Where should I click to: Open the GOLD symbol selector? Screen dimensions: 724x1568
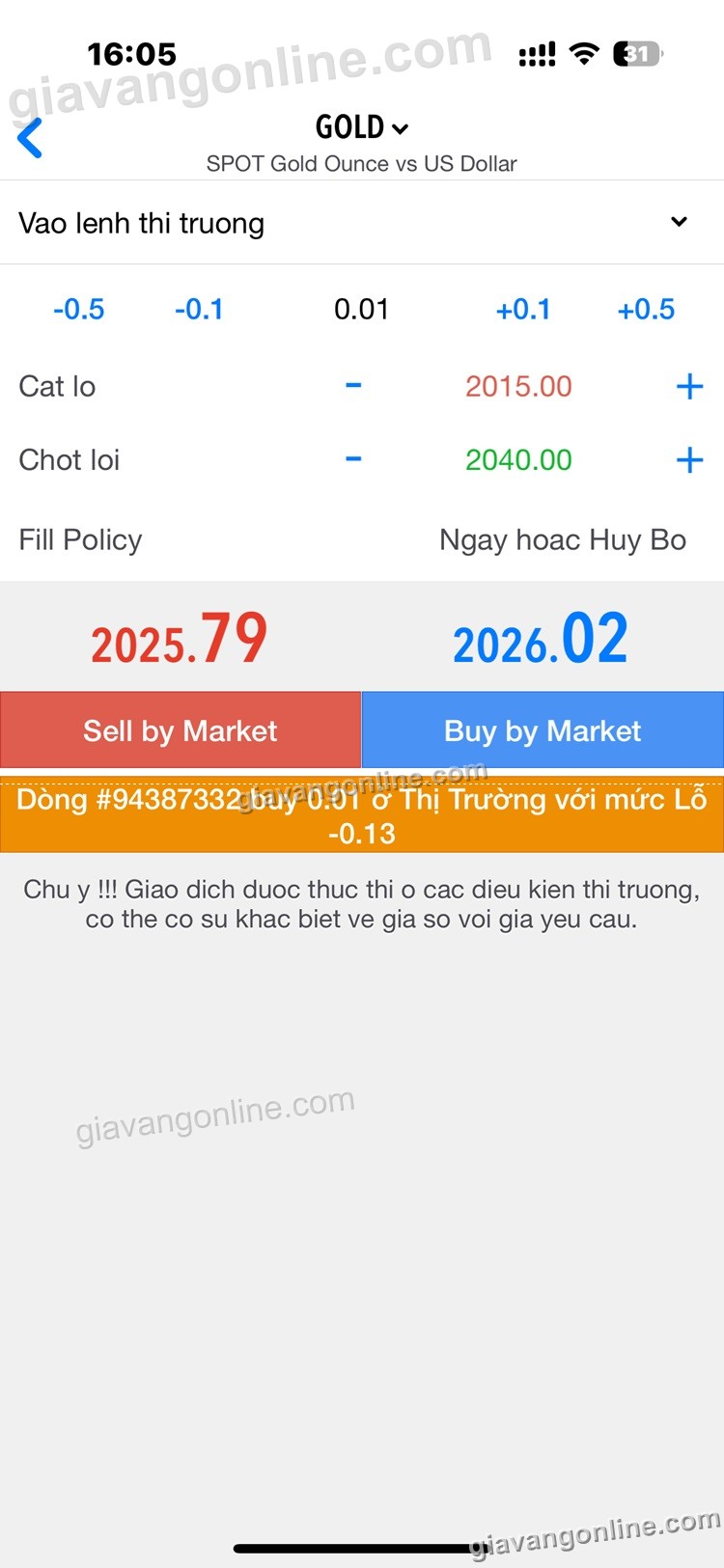coord(362,127)
